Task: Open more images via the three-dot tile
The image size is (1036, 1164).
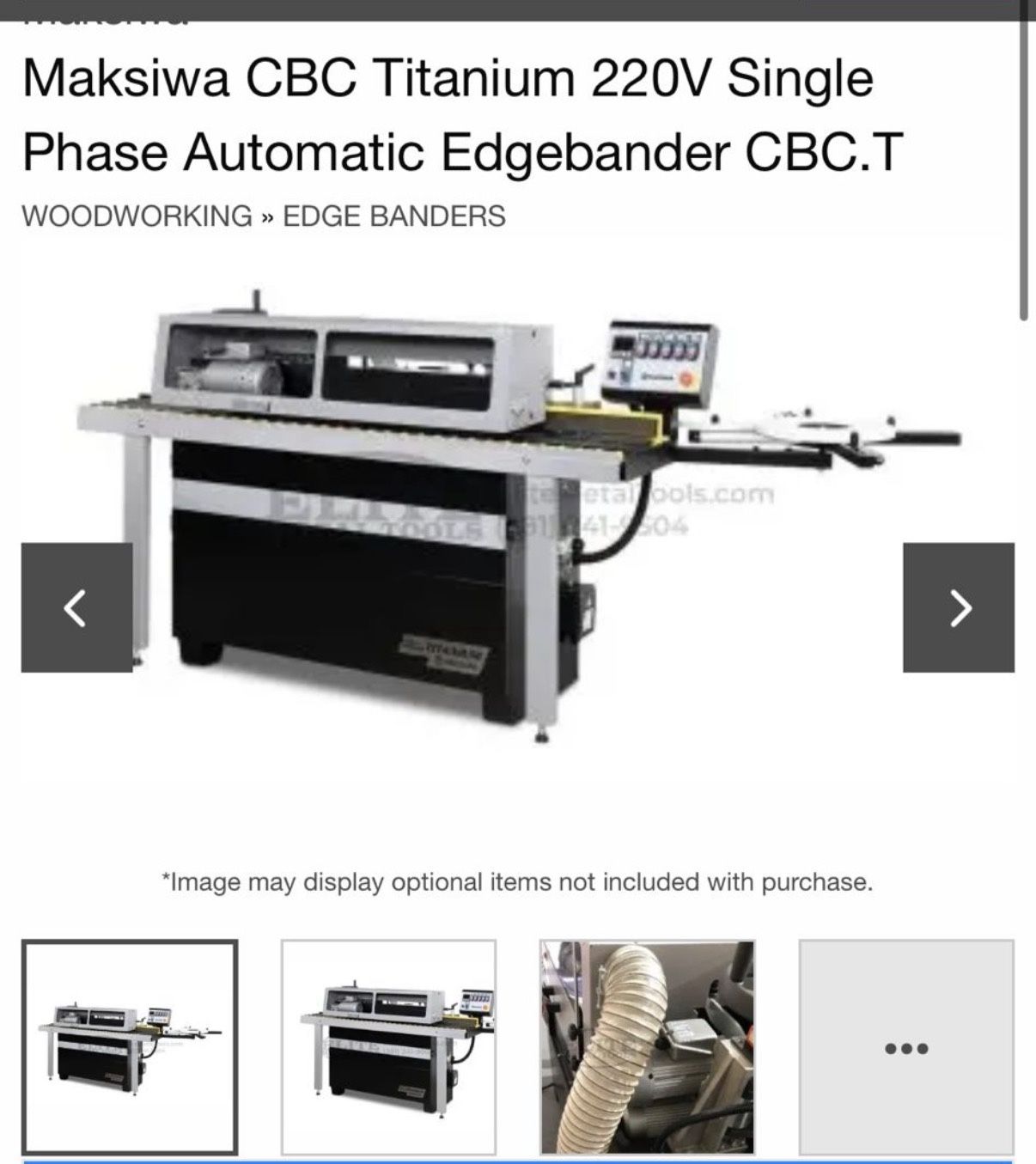Action: 906,1047
